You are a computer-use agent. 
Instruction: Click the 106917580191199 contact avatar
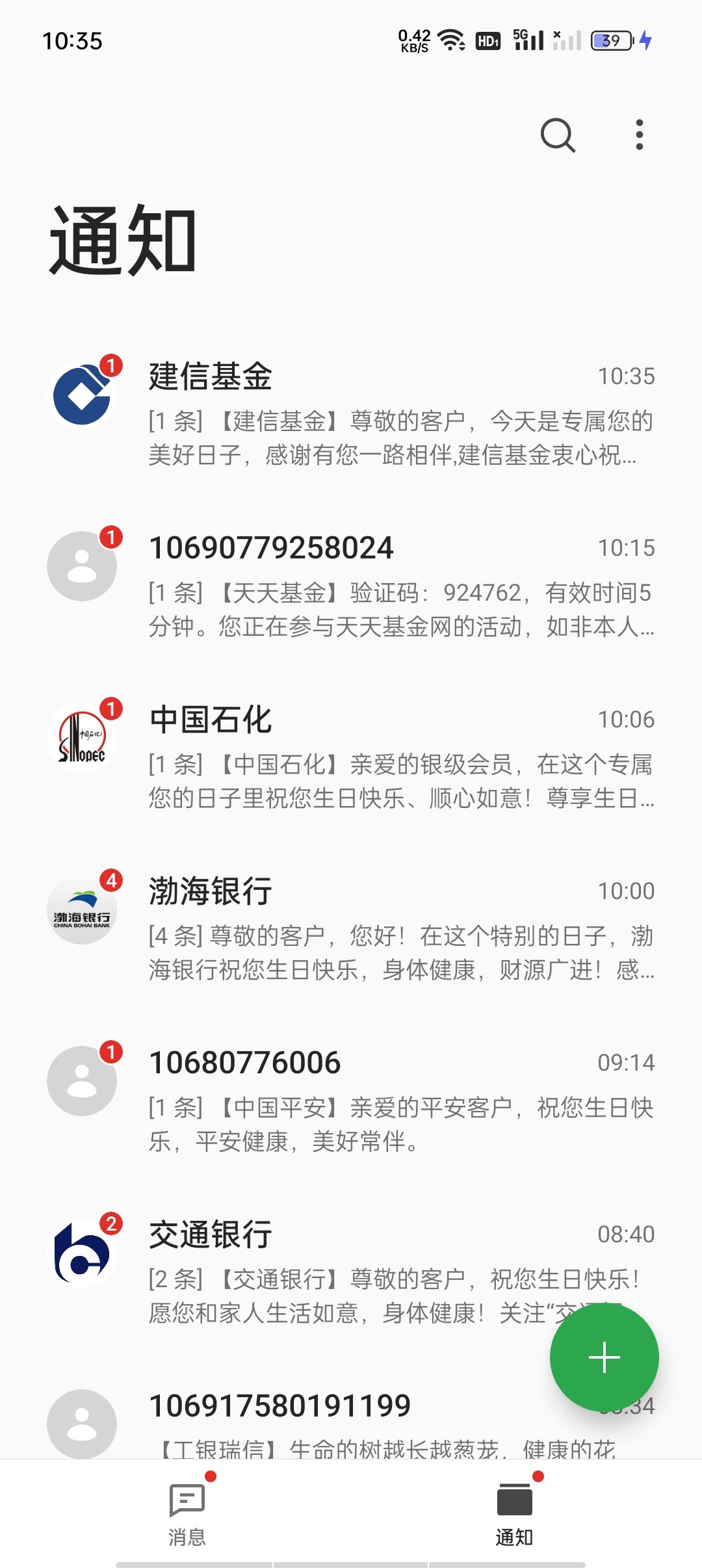click(81, 1424)
